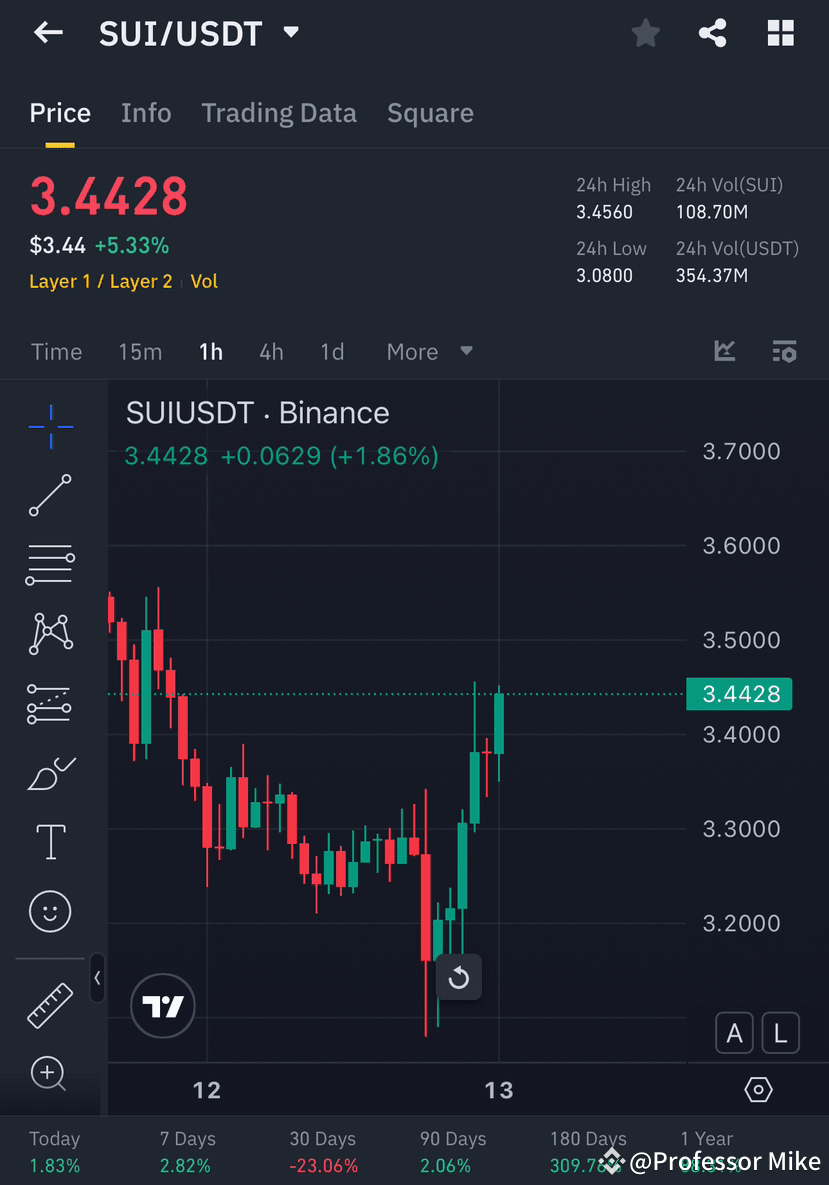Select the magnifier zoom tool
The image size is (829, 1185).
50,1074
